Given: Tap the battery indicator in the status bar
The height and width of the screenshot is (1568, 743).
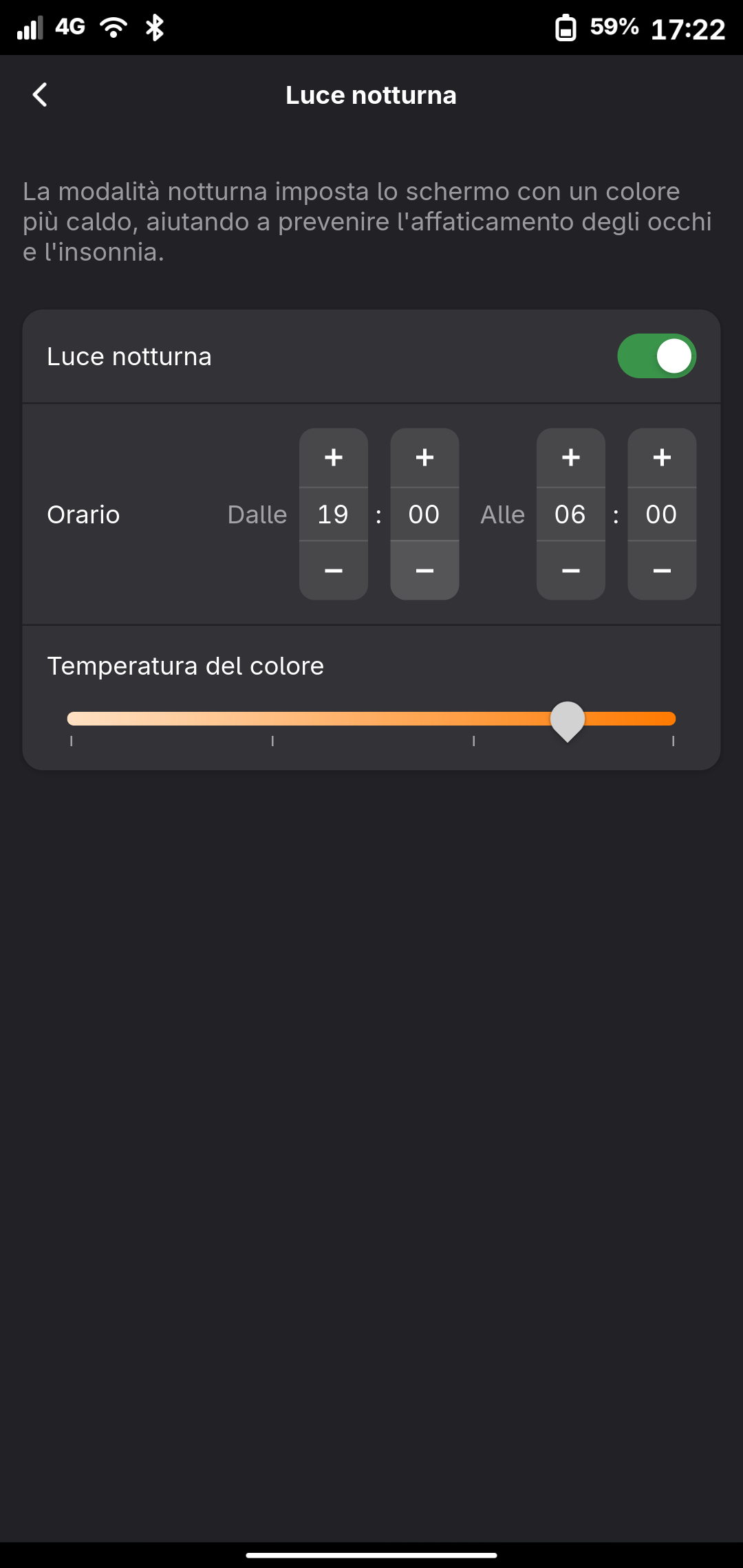Looking at the screenshot, I should click(566, 28).
